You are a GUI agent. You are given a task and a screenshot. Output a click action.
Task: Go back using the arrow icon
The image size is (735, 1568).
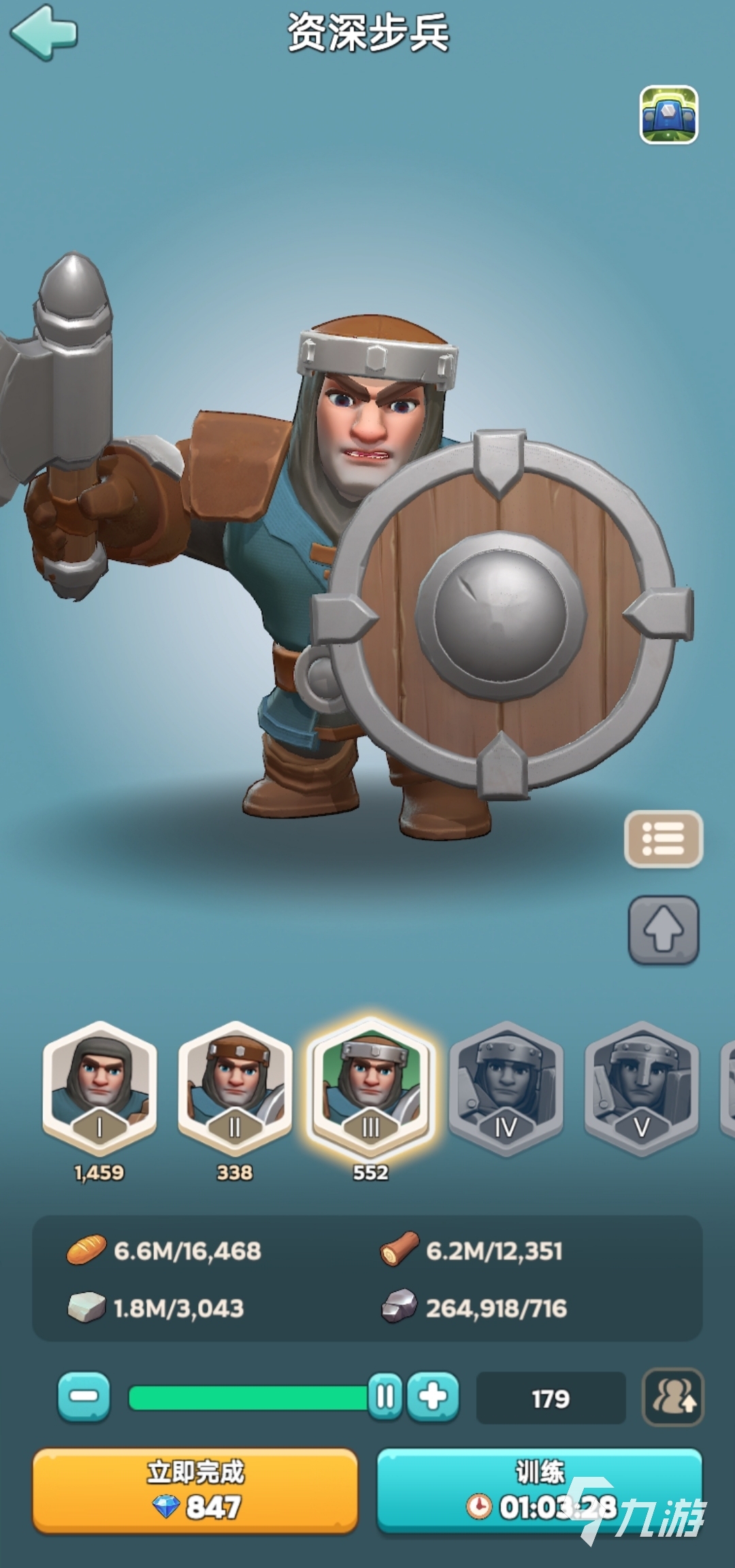pos(44,31)
